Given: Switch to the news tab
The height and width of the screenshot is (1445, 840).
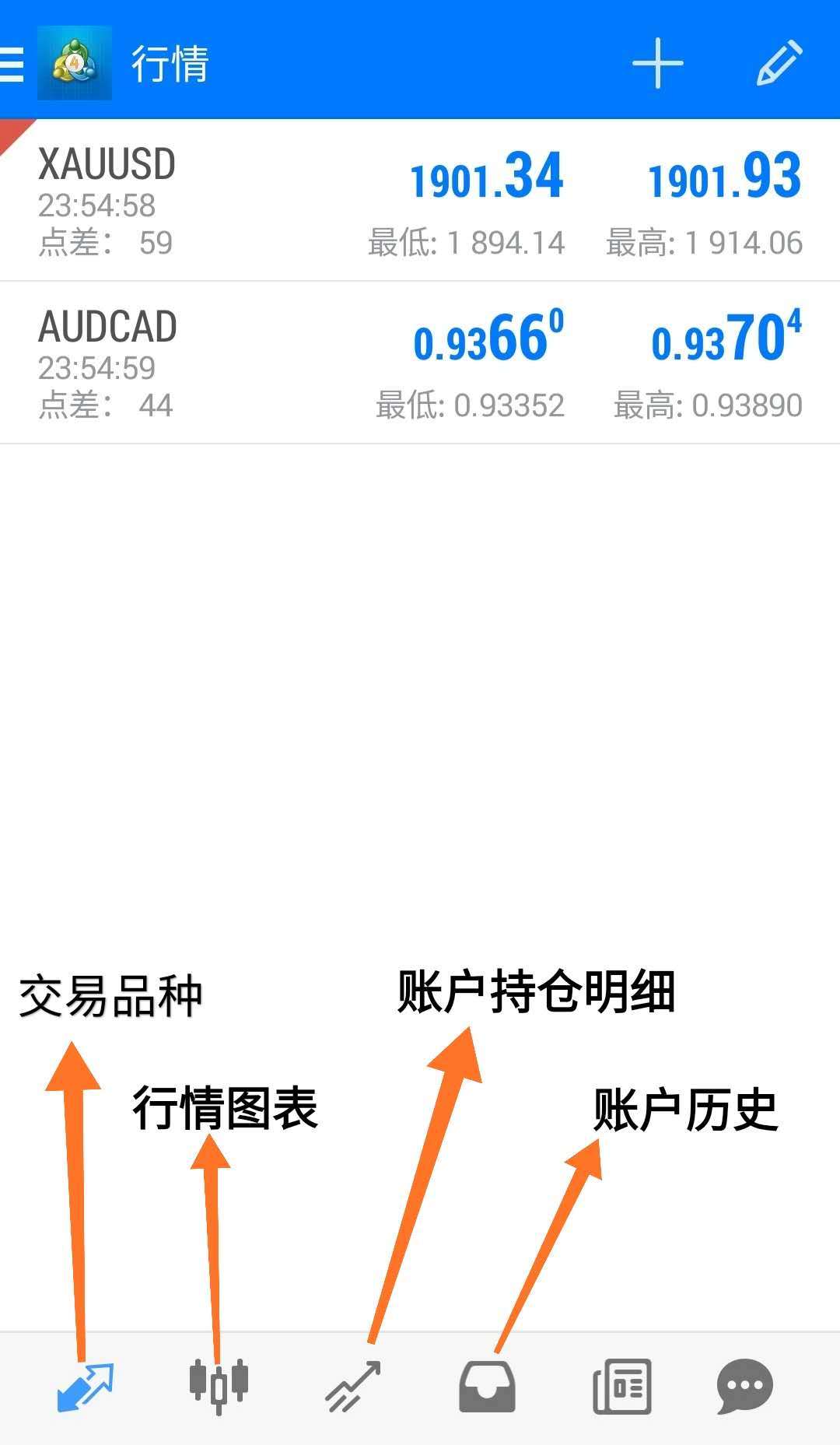Looking at the screenshot, I should coord(621,1387).
